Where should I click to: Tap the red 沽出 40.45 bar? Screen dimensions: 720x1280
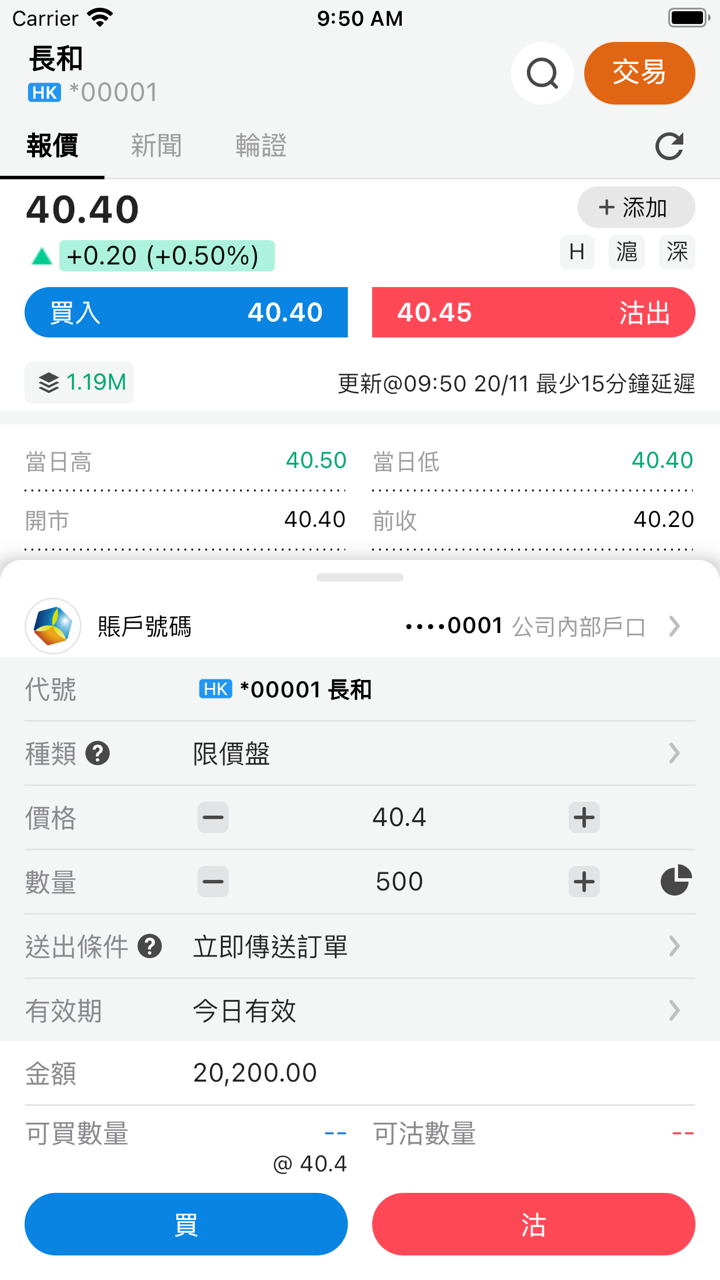click(533, 312)
